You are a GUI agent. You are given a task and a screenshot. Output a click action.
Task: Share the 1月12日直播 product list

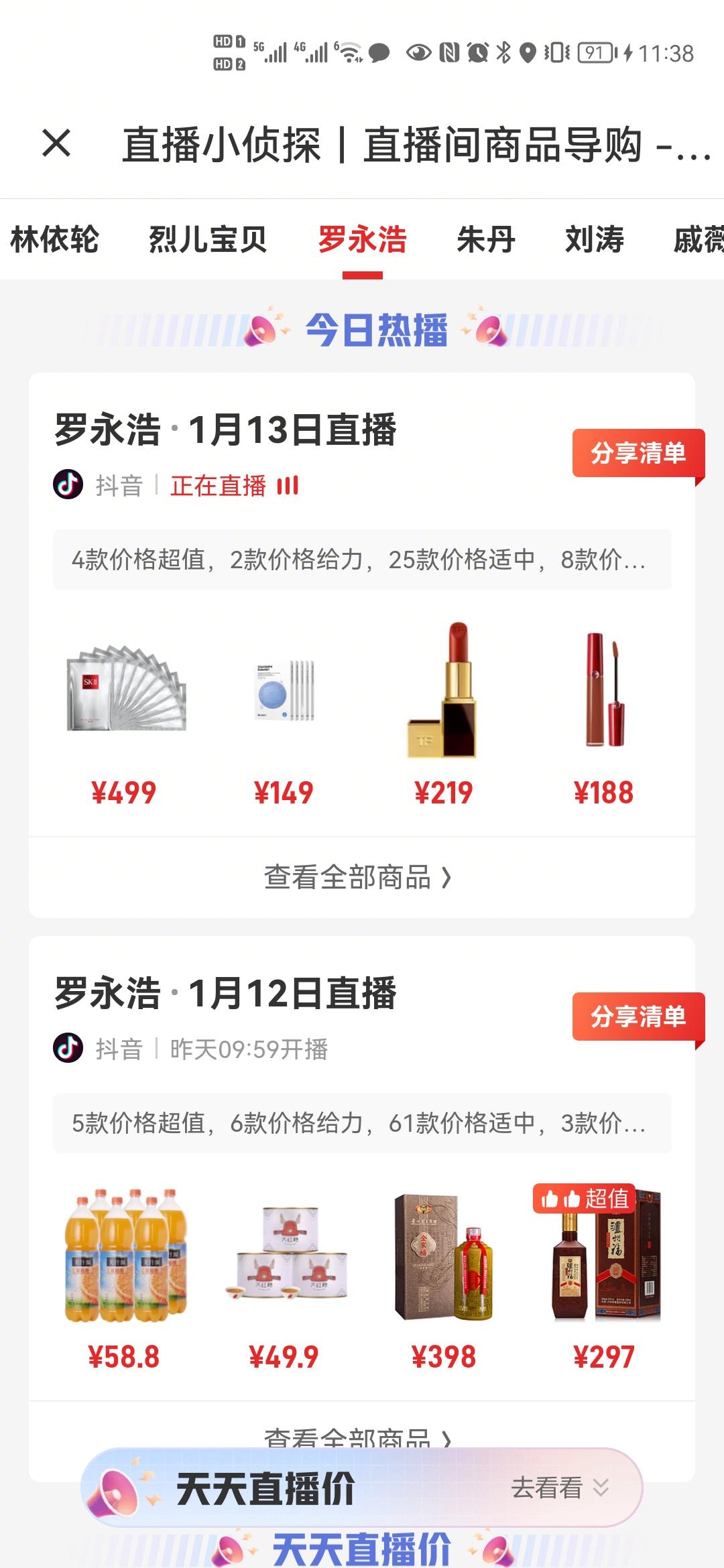pos(638,1017)
